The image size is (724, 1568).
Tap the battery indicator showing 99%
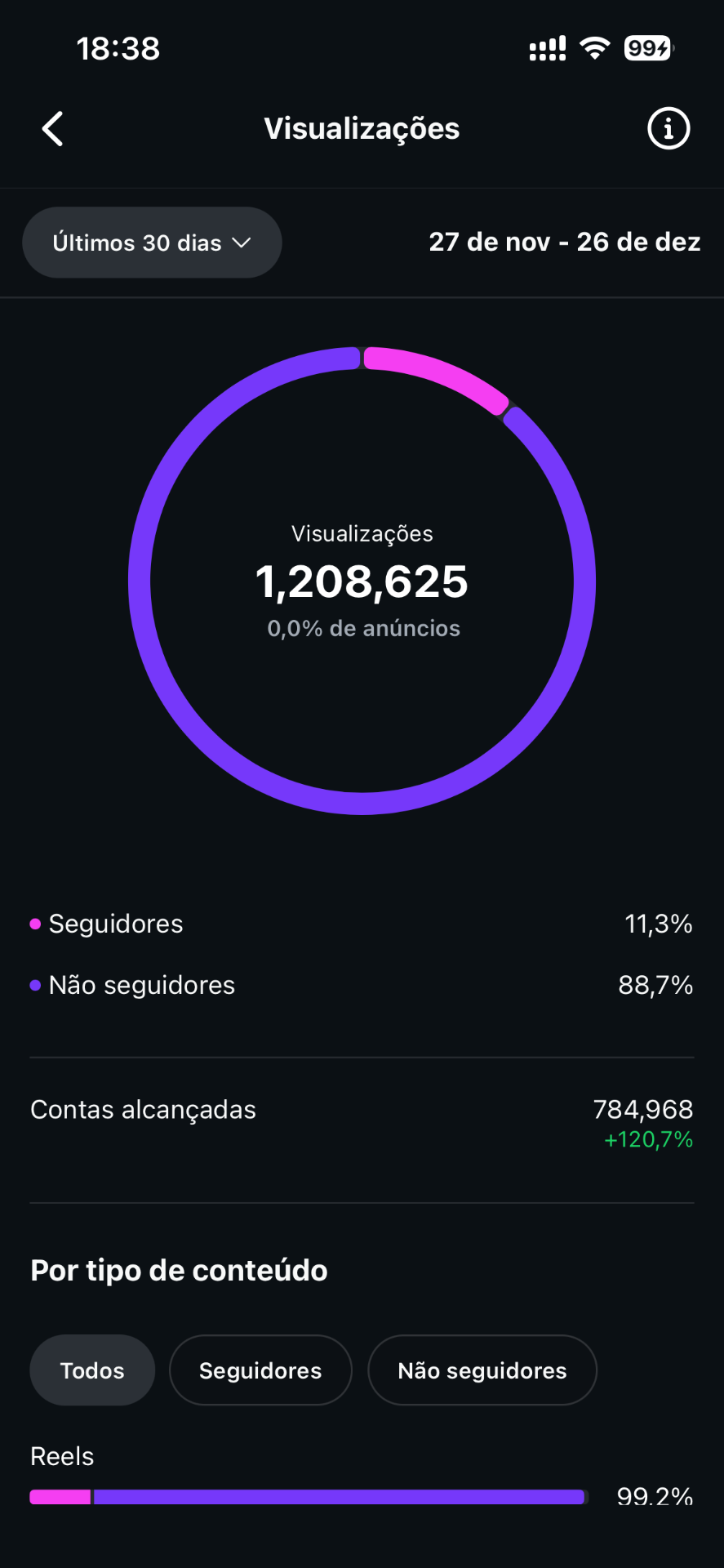[646, 47]
